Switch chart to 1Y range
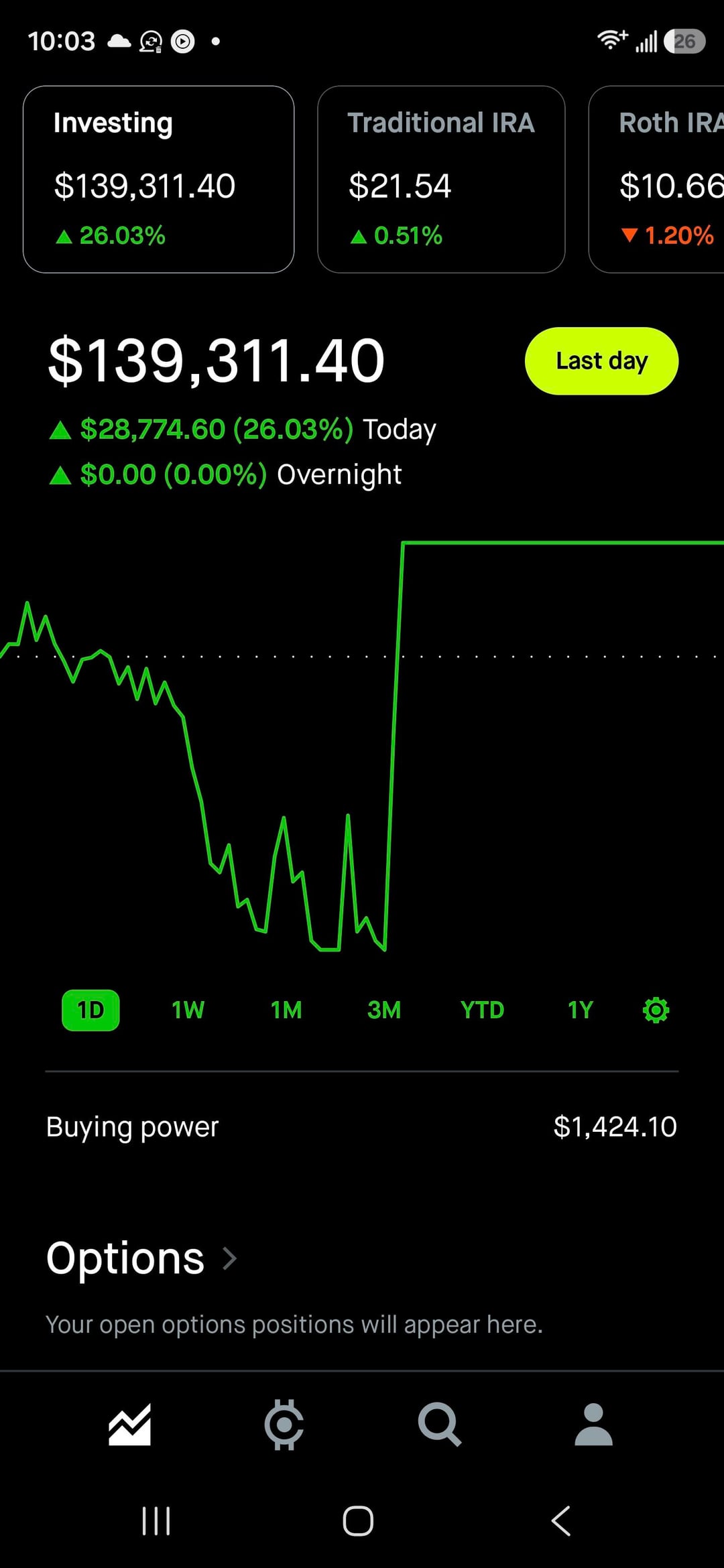This screenshot has width=724, height=1568. pos(581,1010)
